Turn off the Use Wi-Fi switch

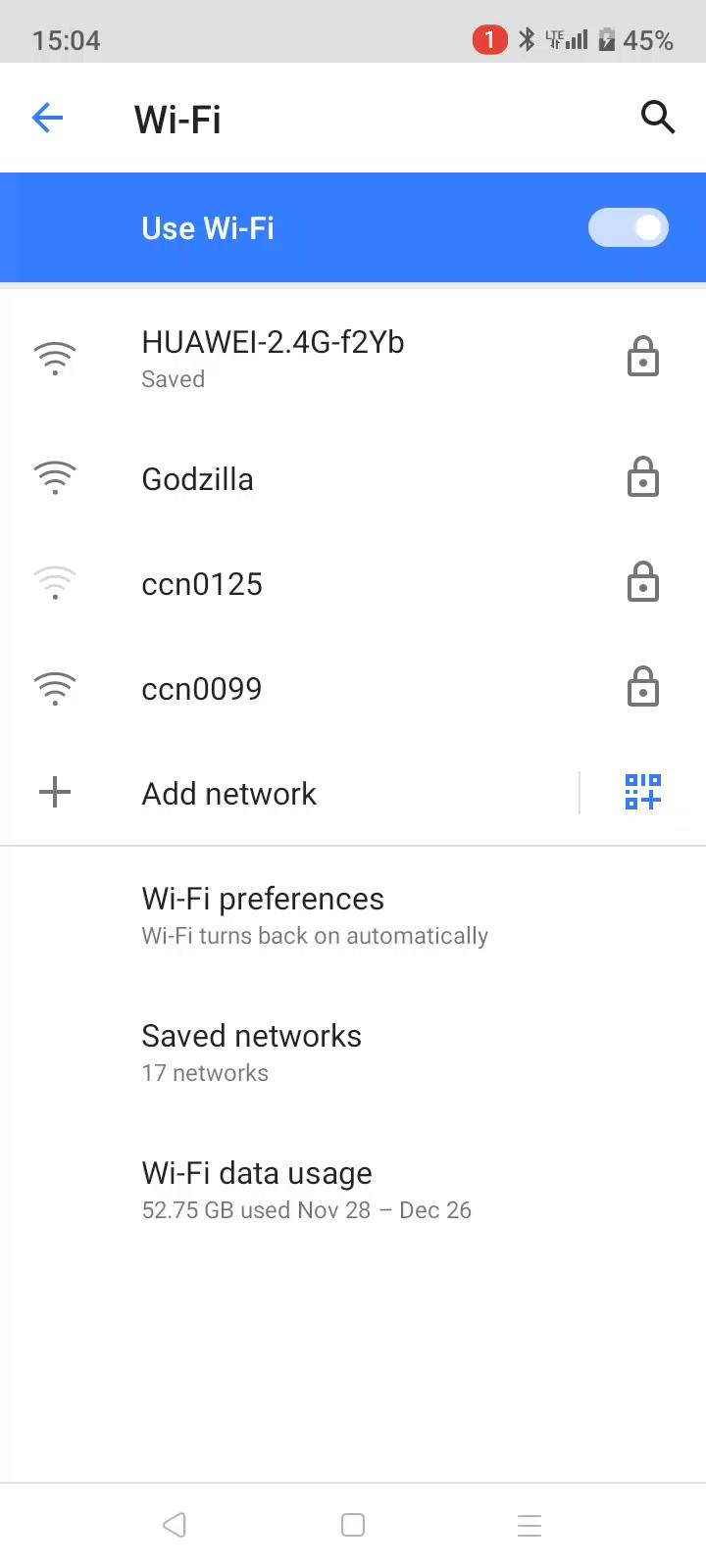pos(628,227)
